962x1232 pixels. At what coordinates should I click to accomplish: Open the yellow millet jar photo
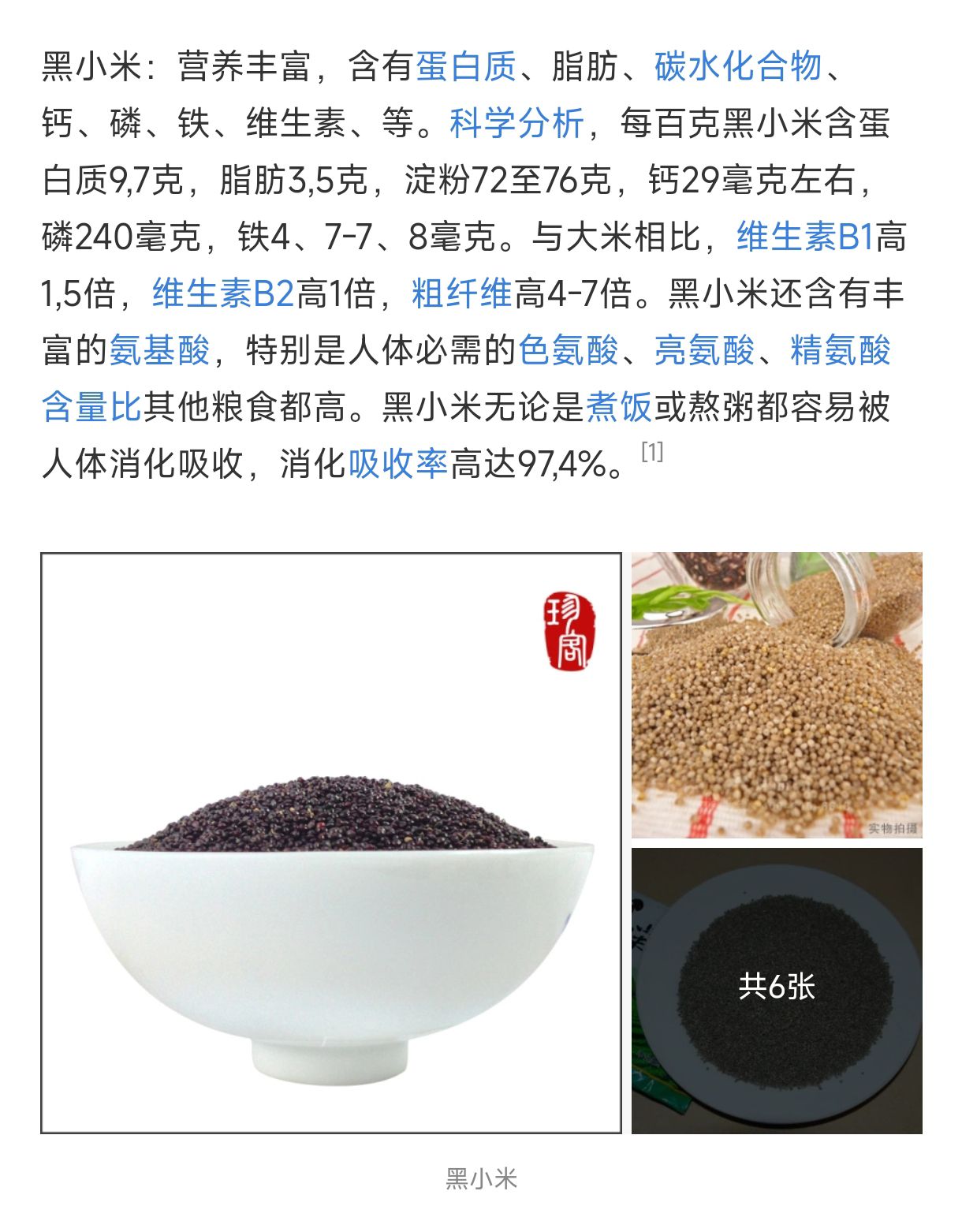[x=777, y=695]
